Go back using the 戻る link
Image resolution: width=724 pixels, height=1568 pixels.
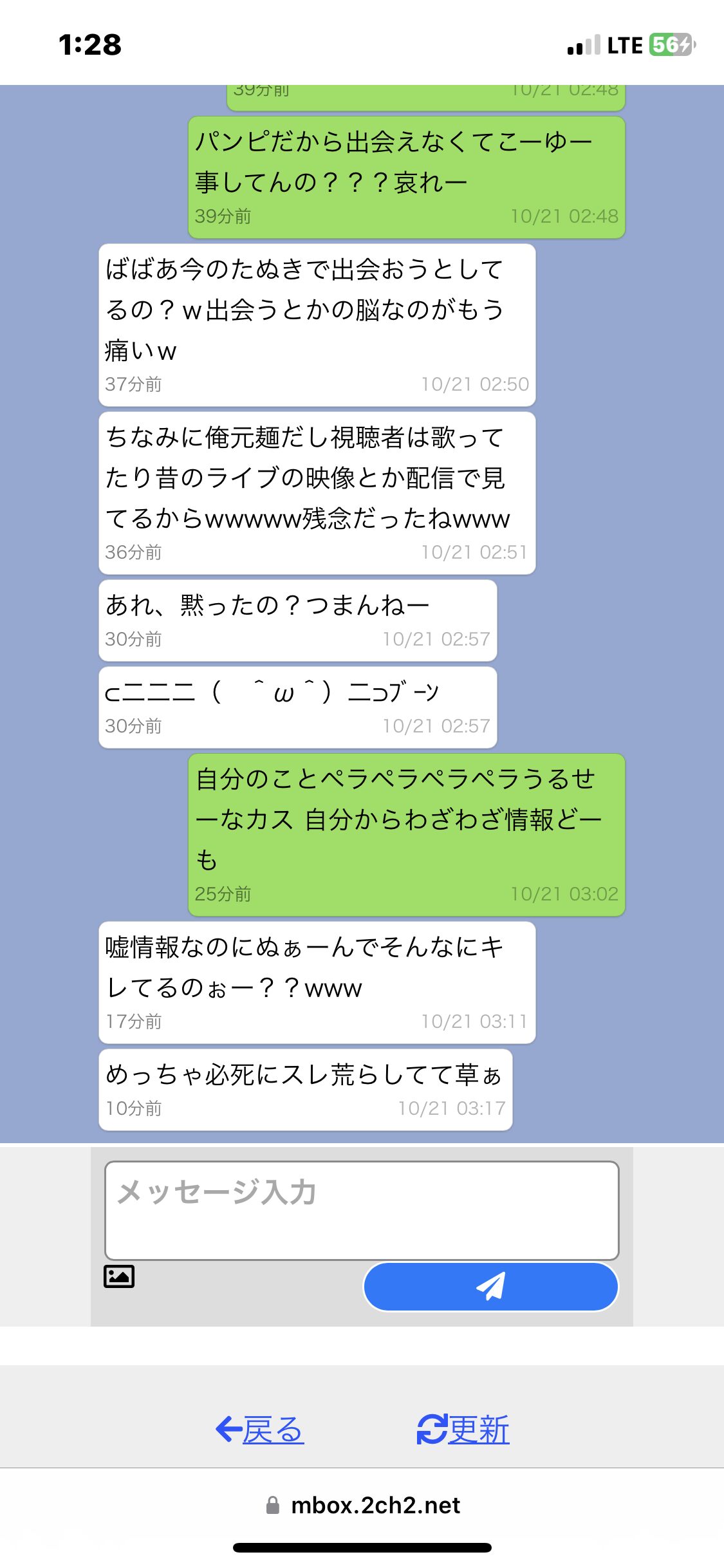point(260,1430)
